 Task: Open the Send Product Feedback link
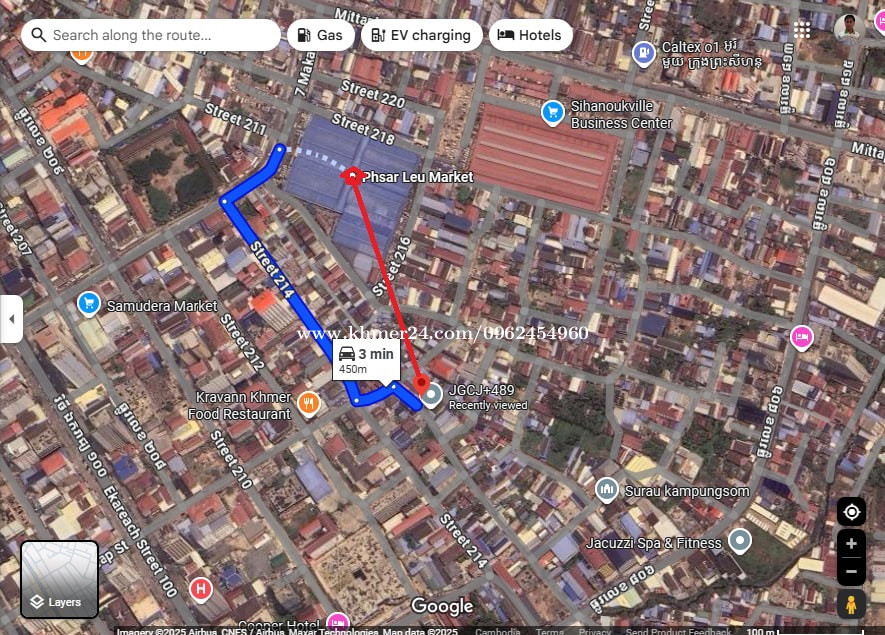click(x=677, y=631)
